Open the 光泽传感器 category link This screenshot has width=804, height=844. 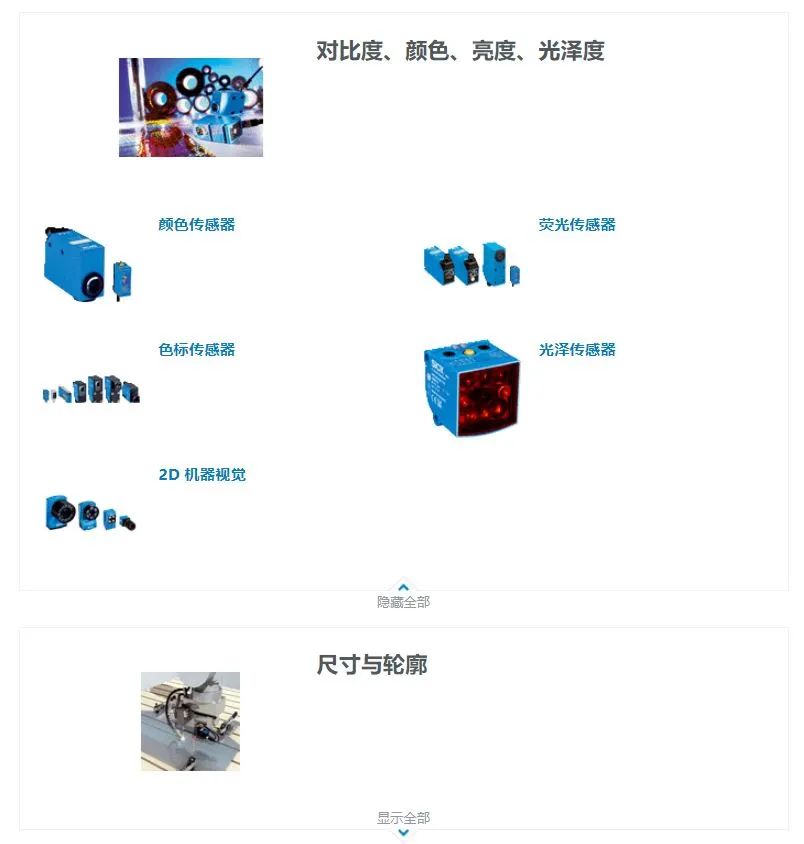pos(576,350)
